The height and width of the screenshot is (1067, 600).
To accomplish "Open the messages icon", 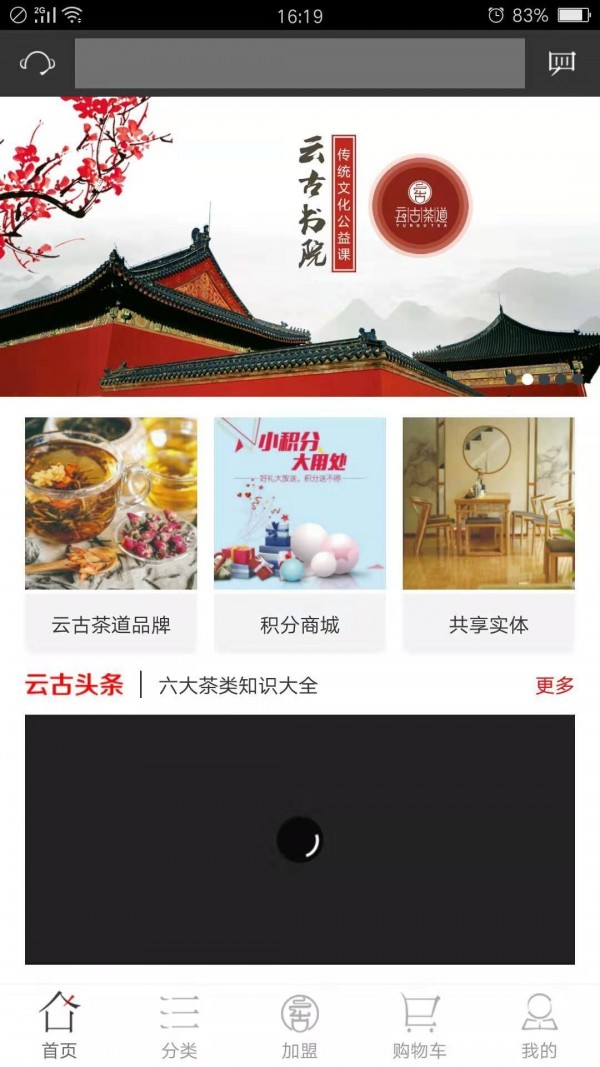I will pos(562,64).
